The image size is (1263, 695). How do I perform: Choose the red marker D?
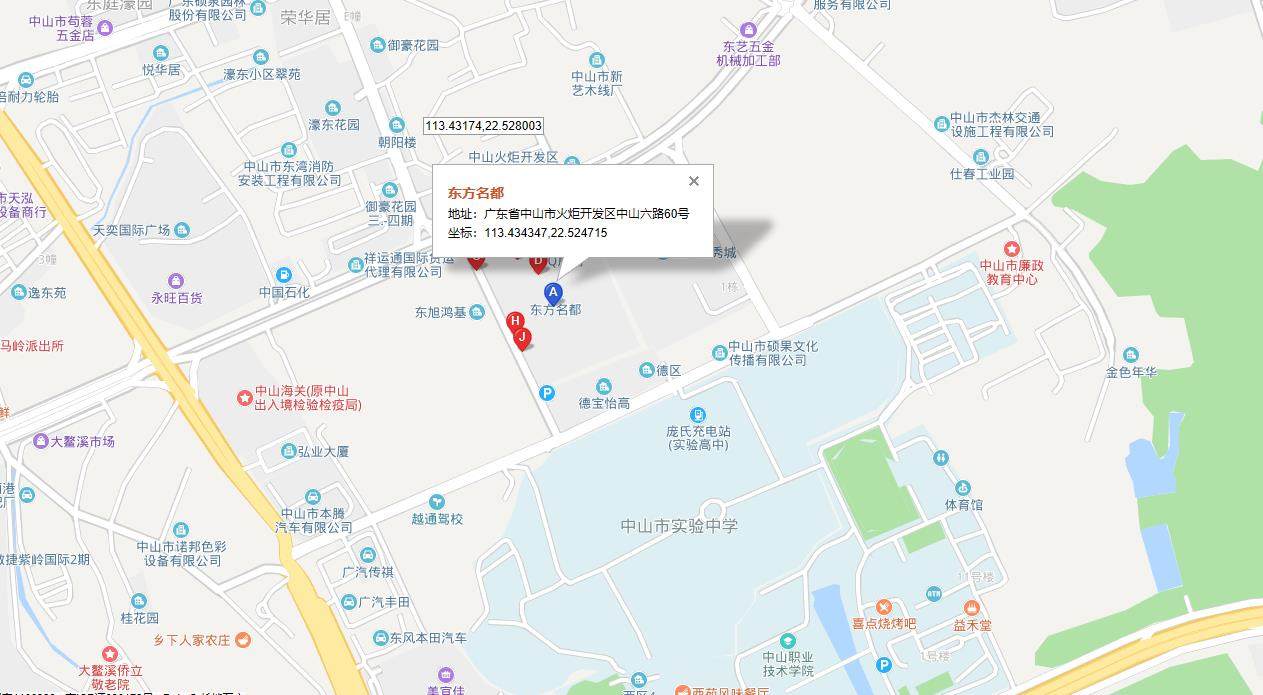pos(538,263)
